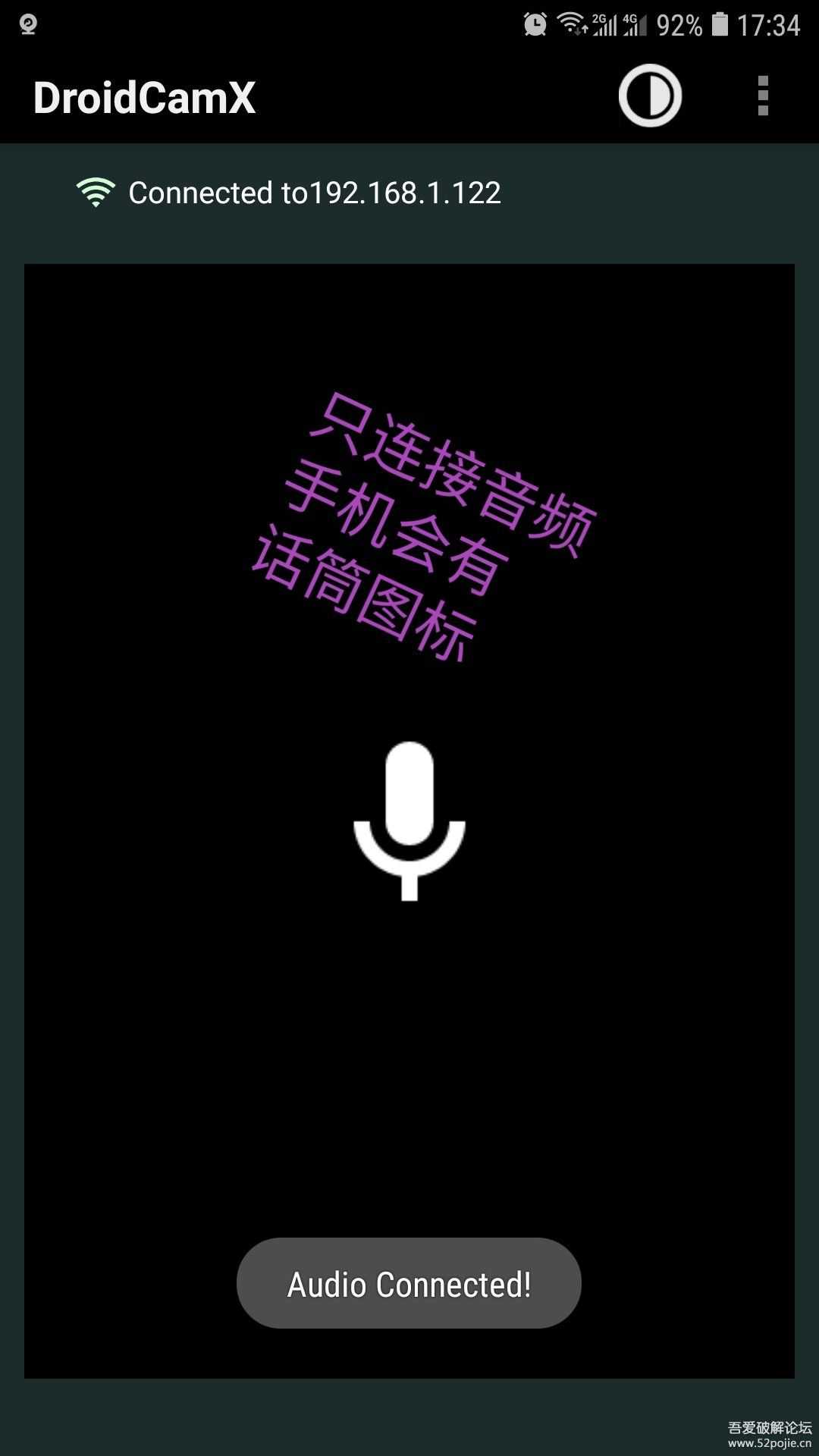The image size is (819, 1456).
Task: Tap the green WiFi icon next to connection status
Action: click(96, 192)
